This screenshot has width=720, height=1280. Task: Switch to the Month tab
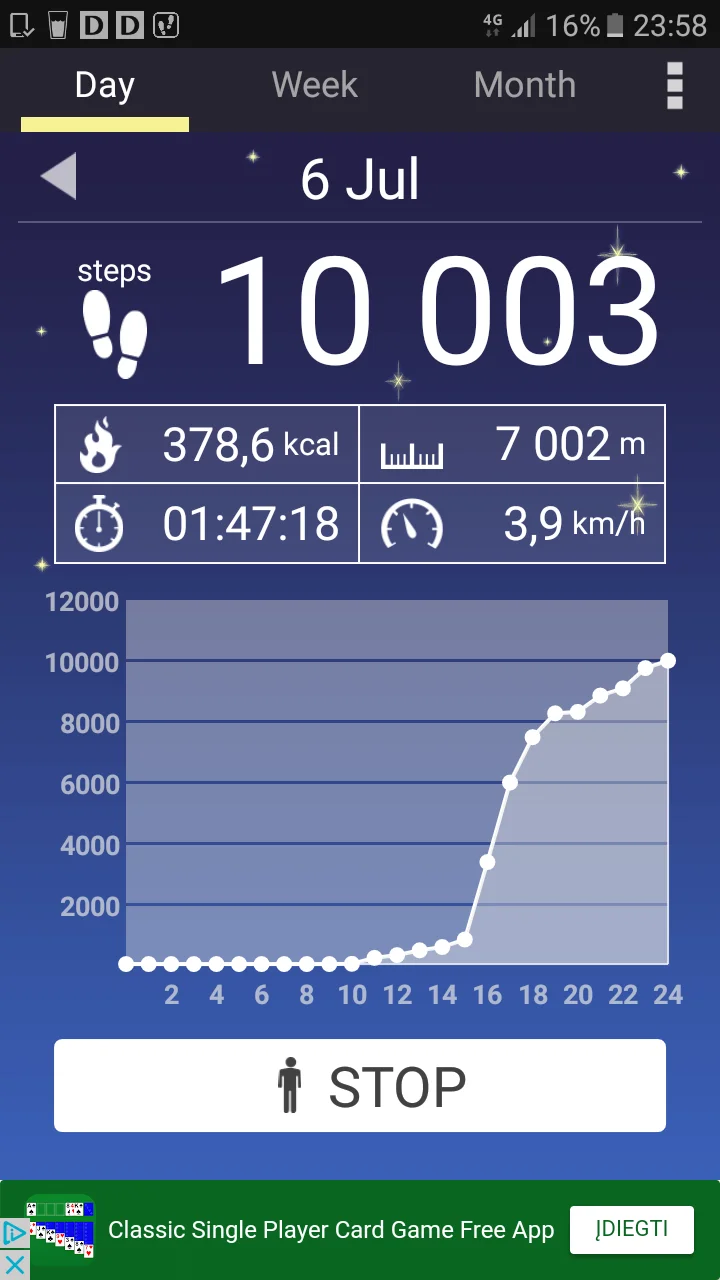click(524, 86)
